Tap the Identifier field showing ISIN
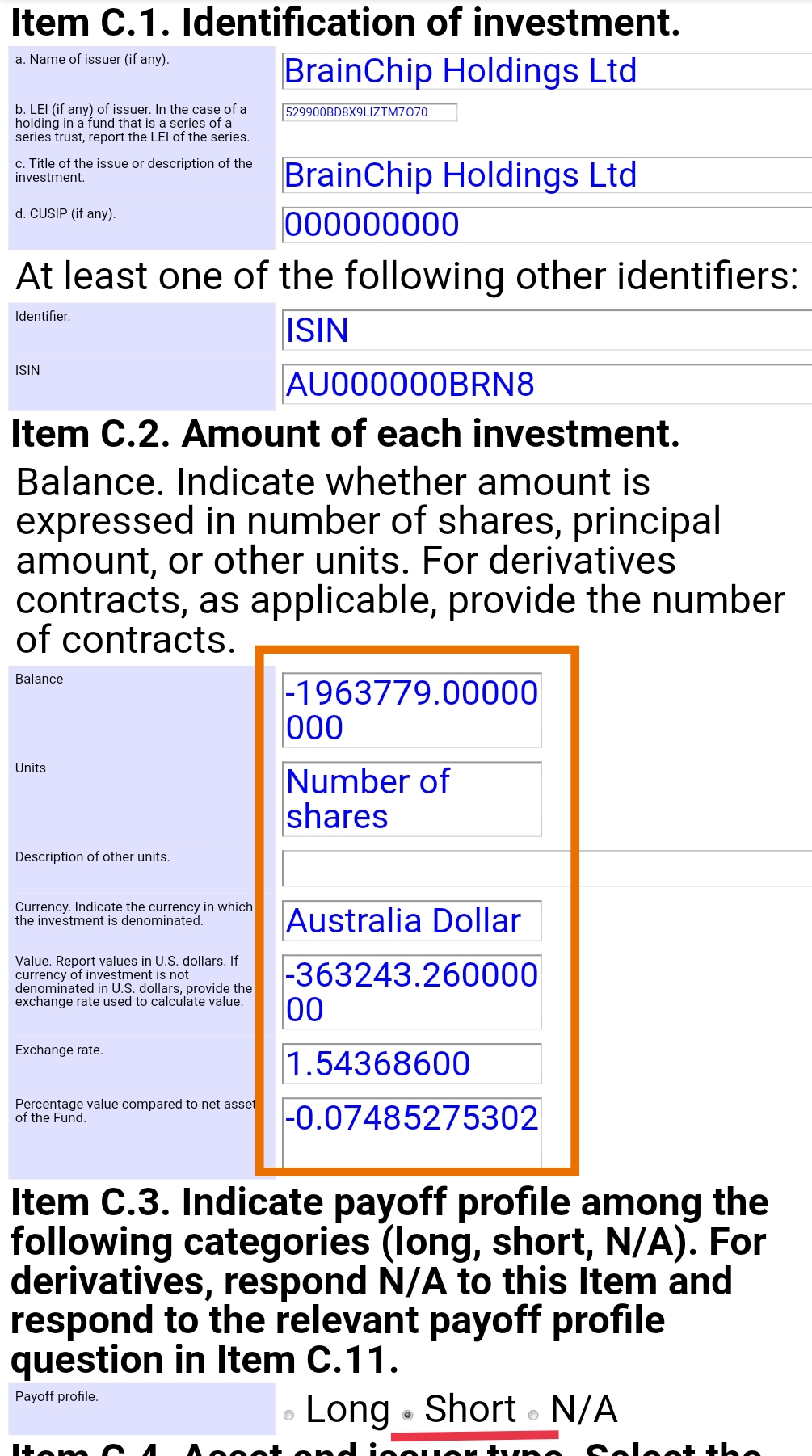This screenshot has height=1456, width=812. (546, 330)
